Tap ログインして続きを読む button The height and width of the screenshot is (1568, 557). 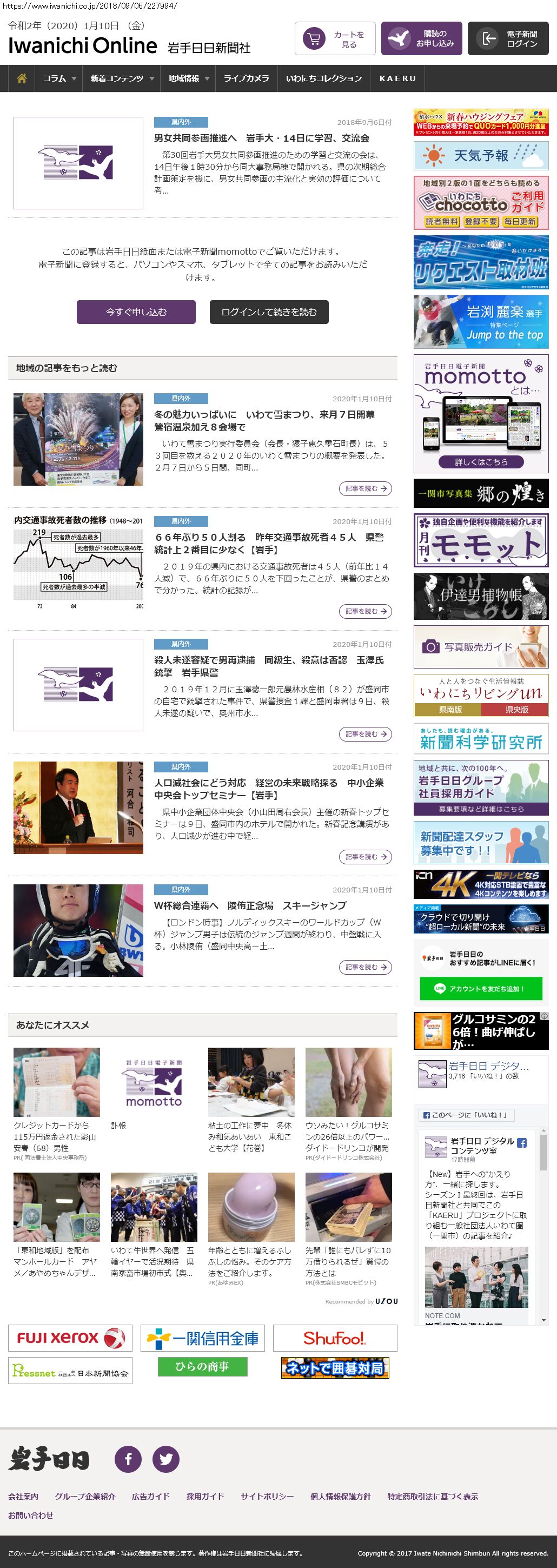pos(268,312)
